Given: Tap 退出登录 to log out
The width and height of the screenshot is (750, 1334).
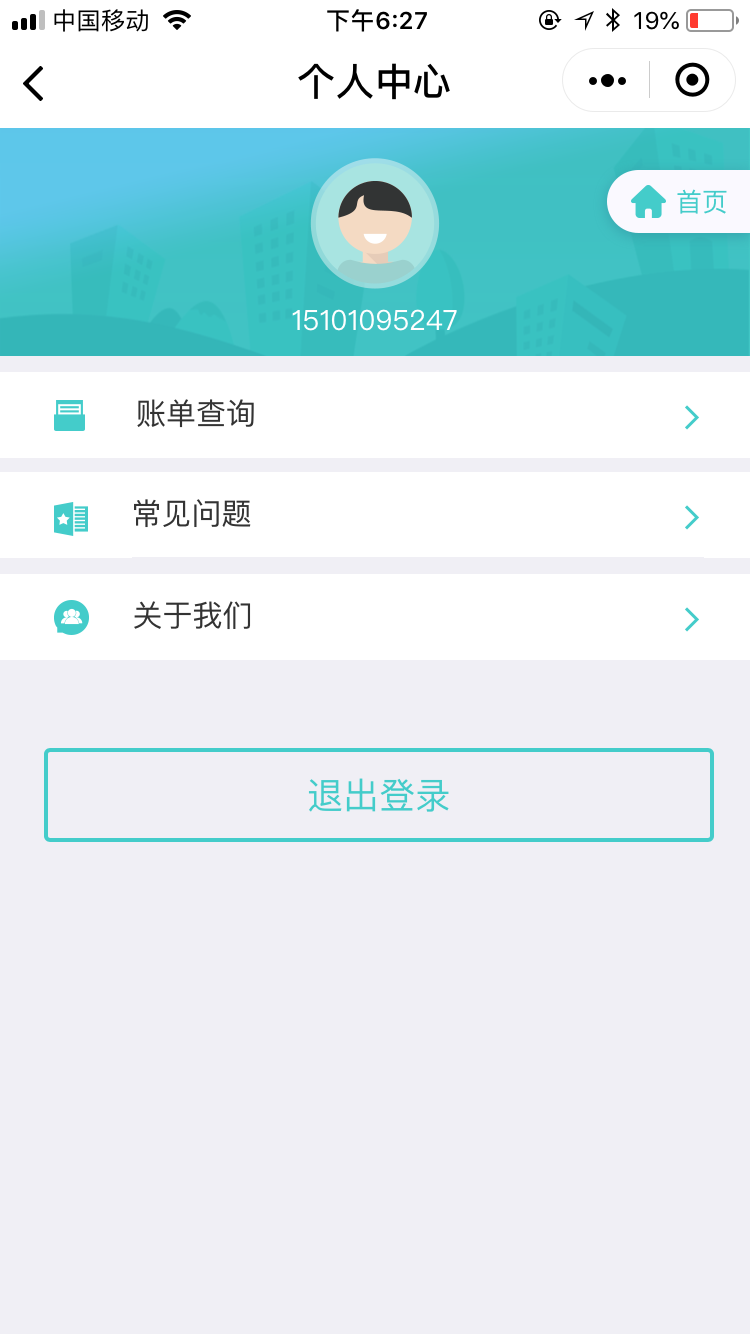Looking at the screenshot, I should [379, 795].
